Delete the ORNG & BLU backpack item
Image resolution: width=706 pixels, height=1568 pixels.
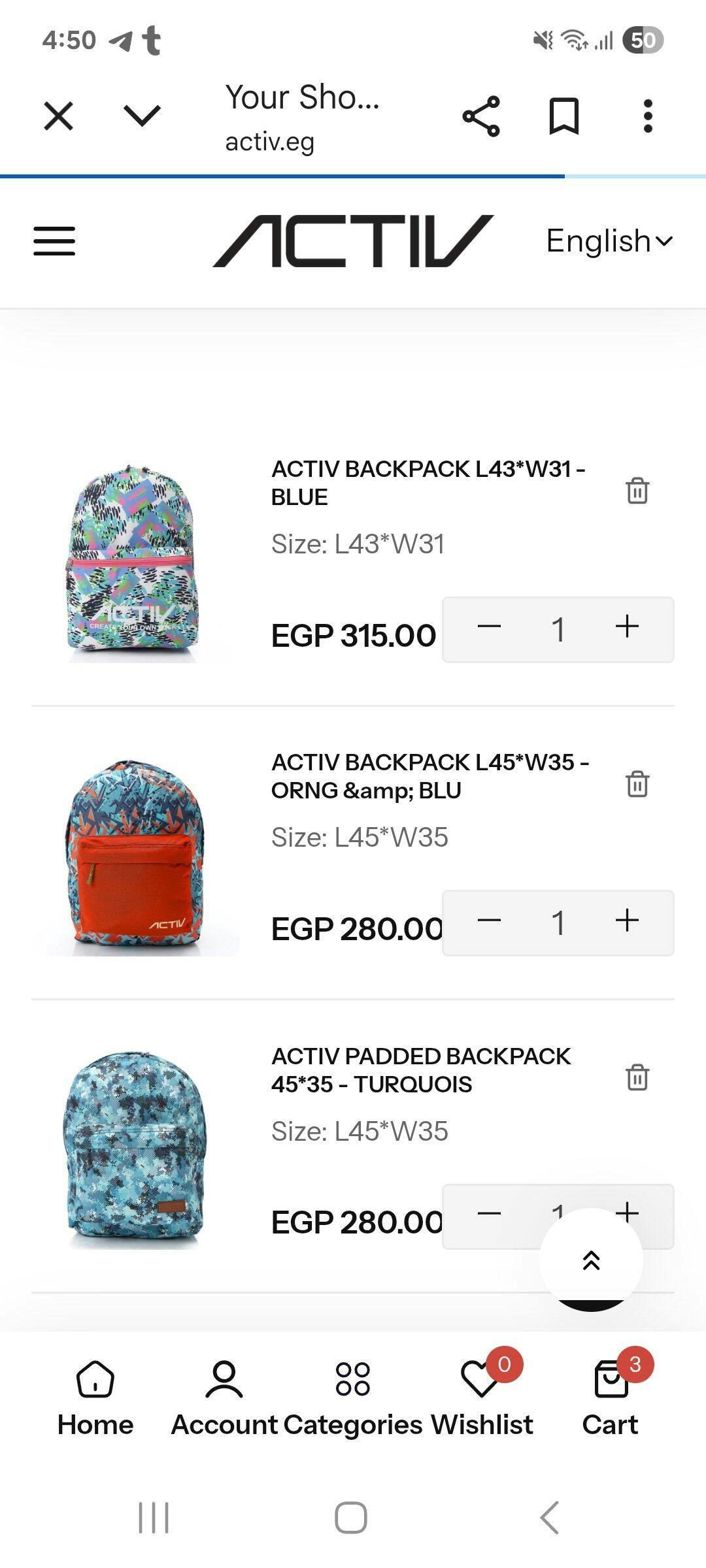tap(637, 784)
